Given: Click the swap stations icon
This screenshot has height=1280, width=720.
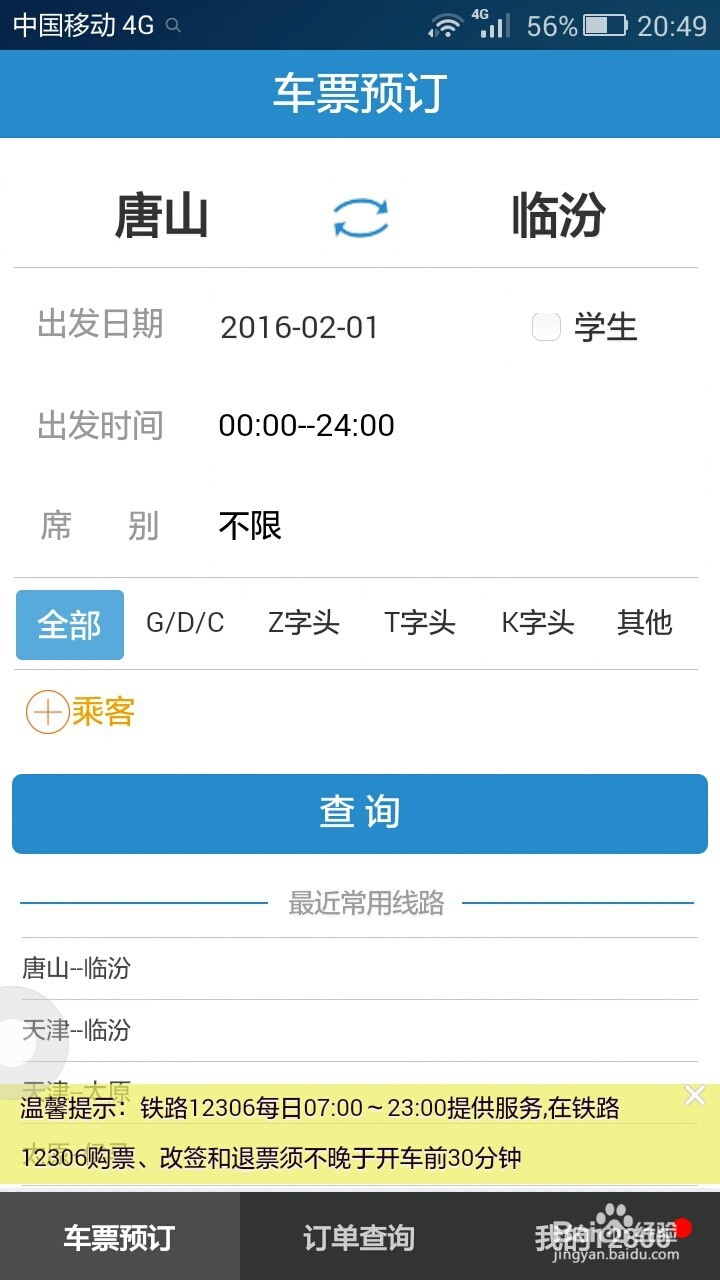Looking at the screenshot, I should pos(362,216).
